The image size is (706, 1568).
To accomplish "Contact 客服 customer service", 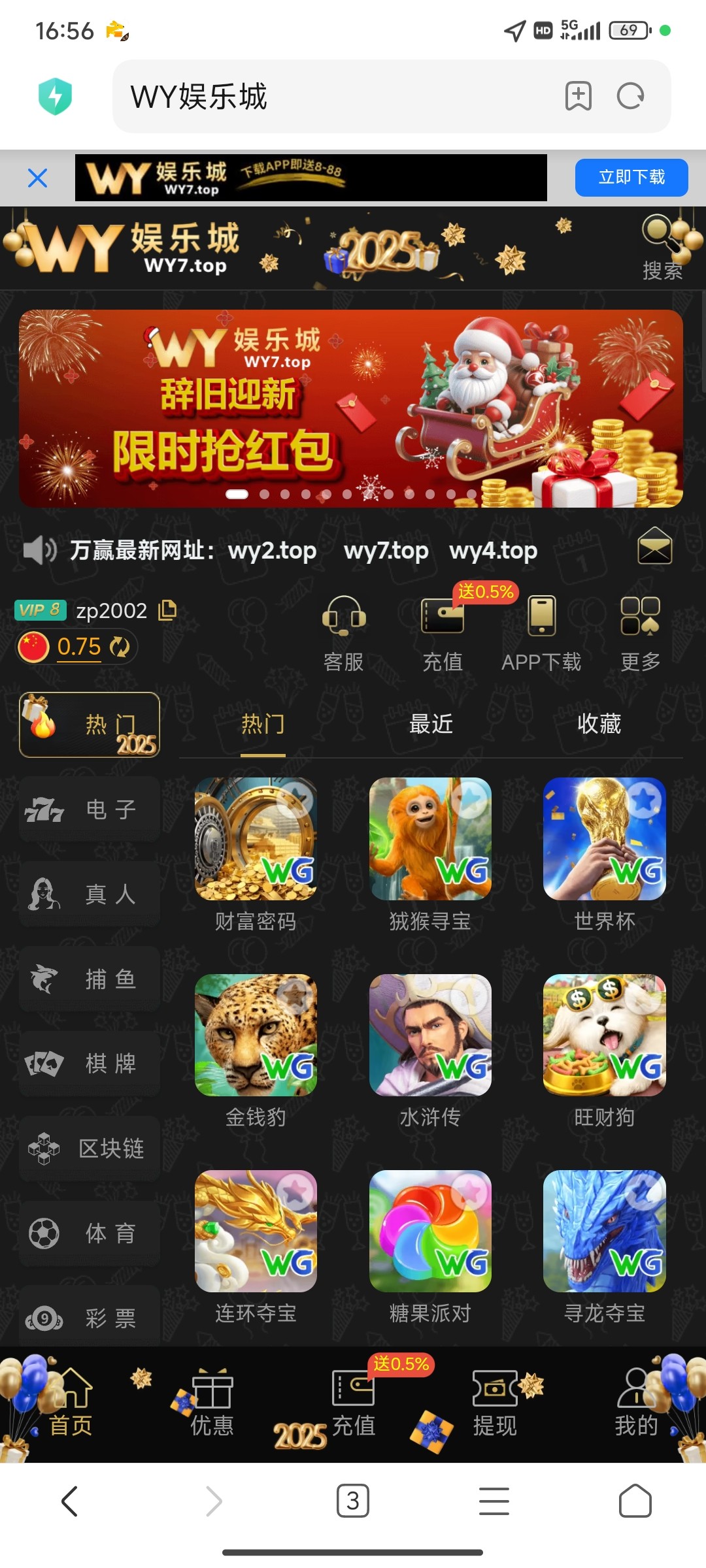I will (x=344, y=632).
